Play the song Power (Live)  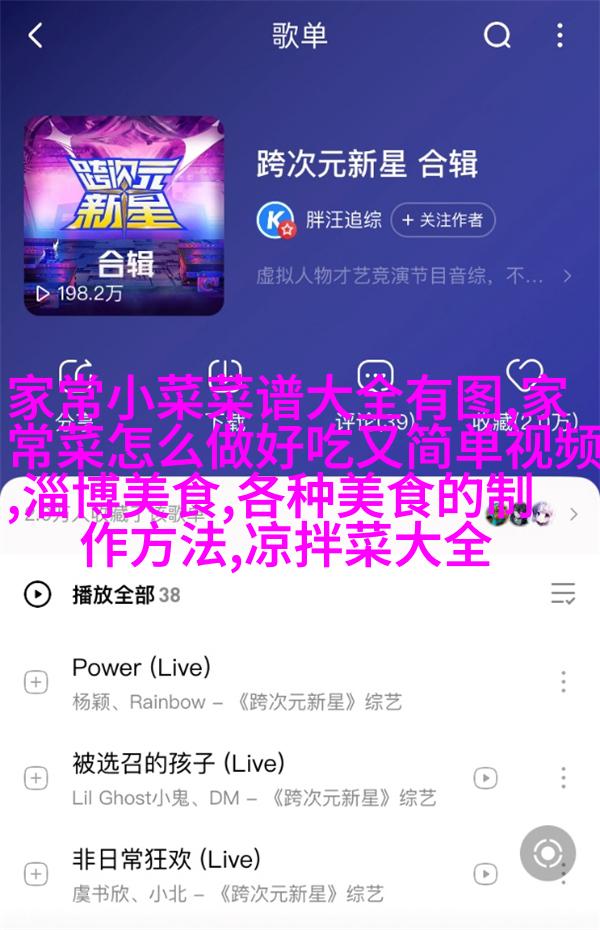coord(250,682)
